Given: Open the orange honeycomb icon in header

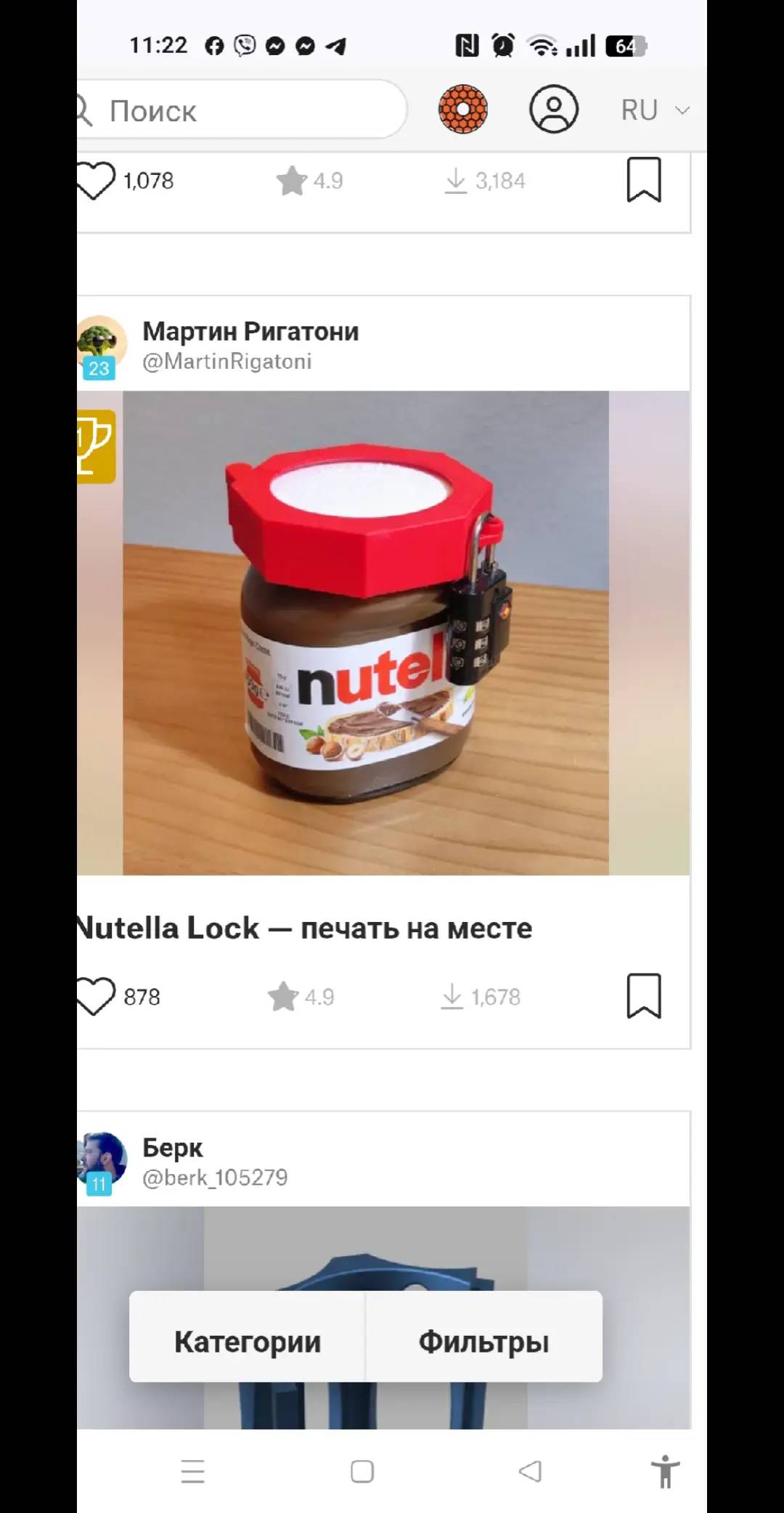Looking at the screenshot, I should tap(463, 110).
